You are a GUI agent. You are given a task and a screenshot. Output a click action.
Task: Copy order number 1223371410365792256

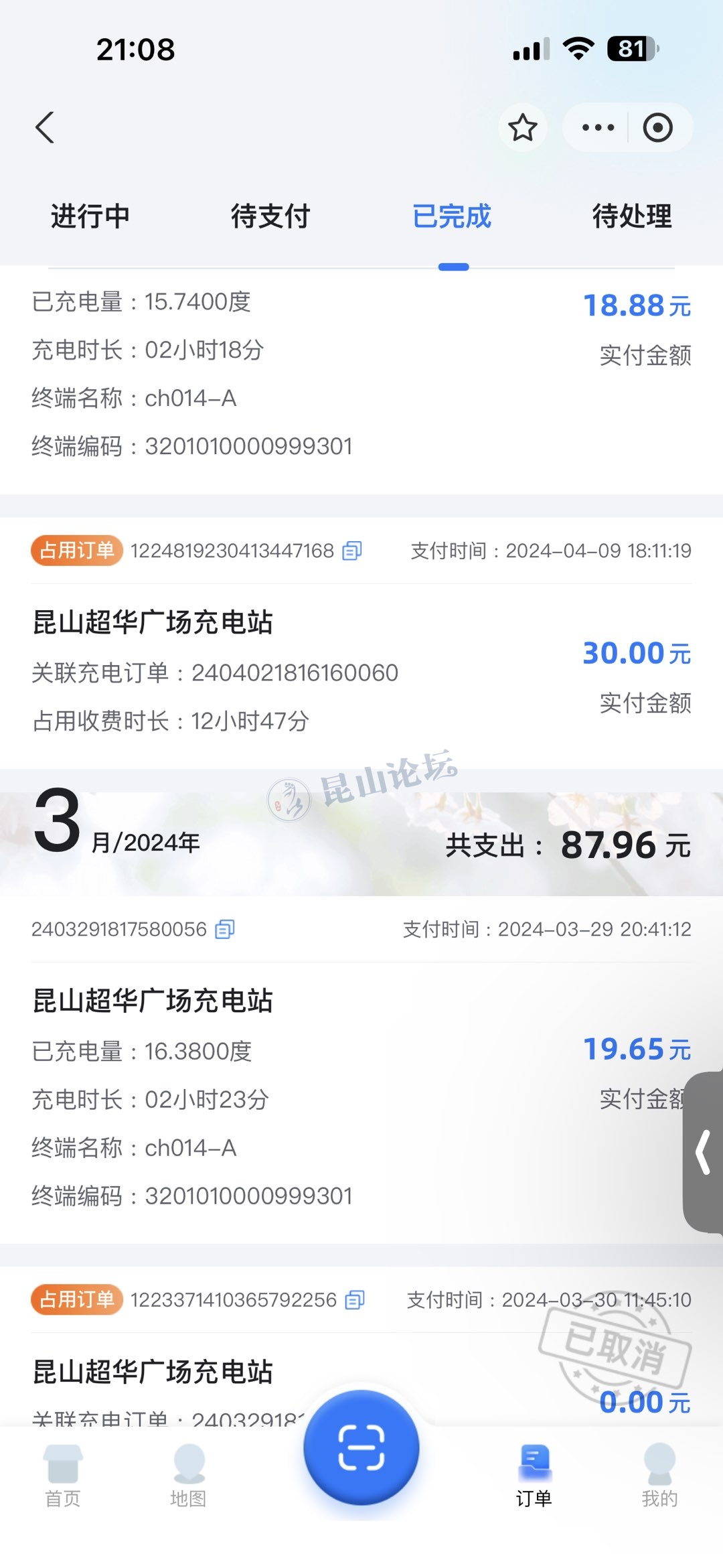(x=355, y=1299)
